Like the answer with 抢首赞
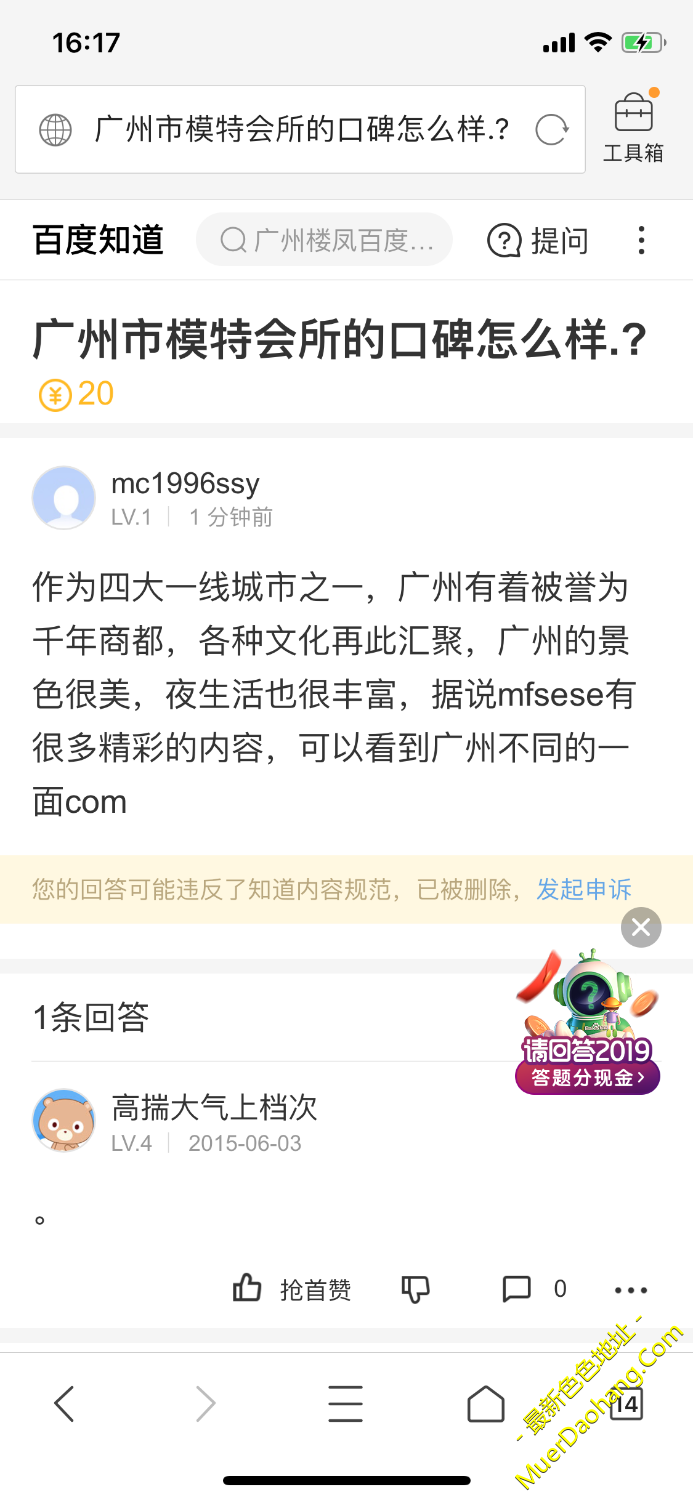Screen dimensions: 693x1500 (292, 1289)
